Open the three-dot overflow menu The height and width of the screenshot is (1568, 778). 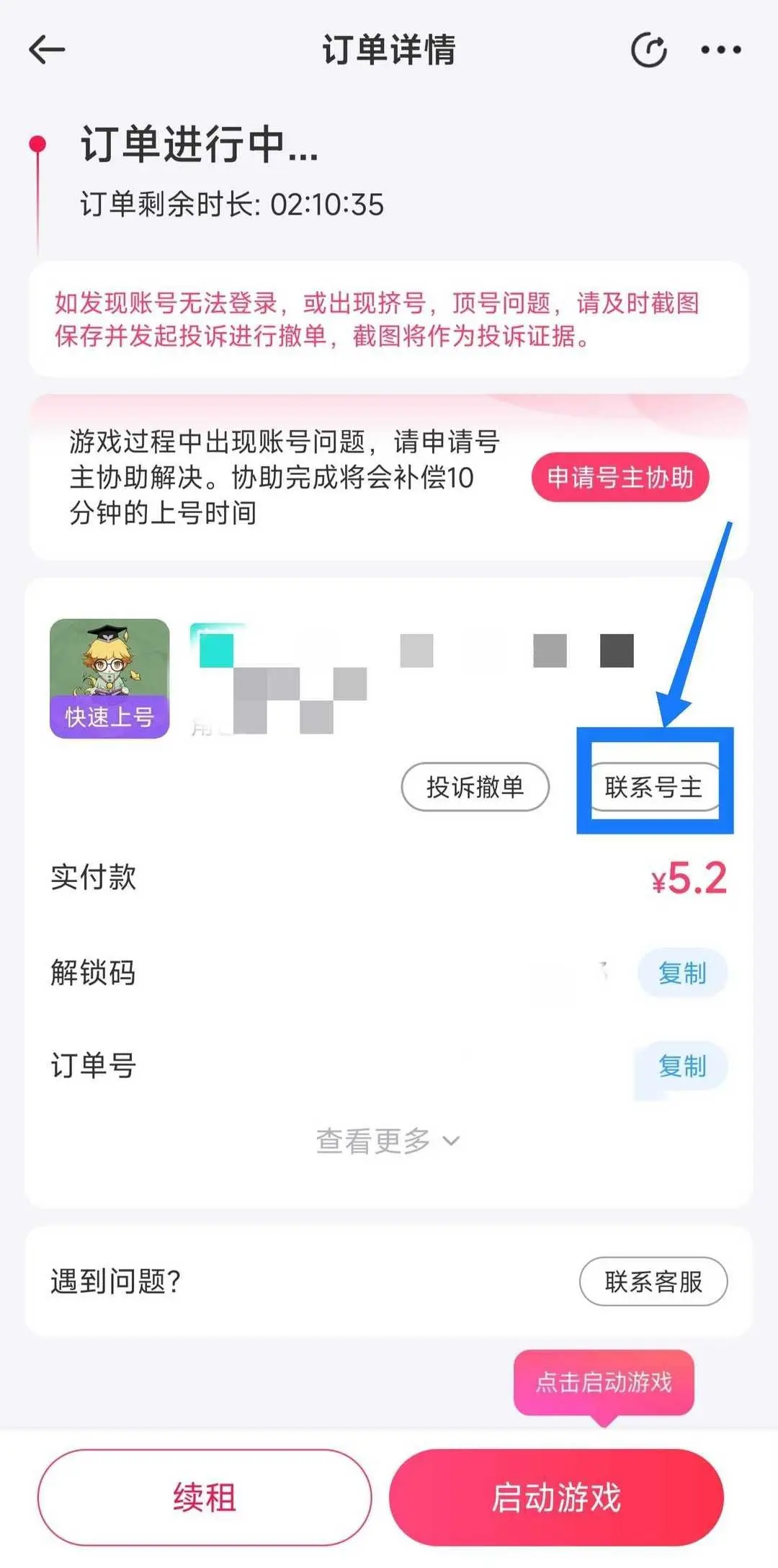coord(721,50)
